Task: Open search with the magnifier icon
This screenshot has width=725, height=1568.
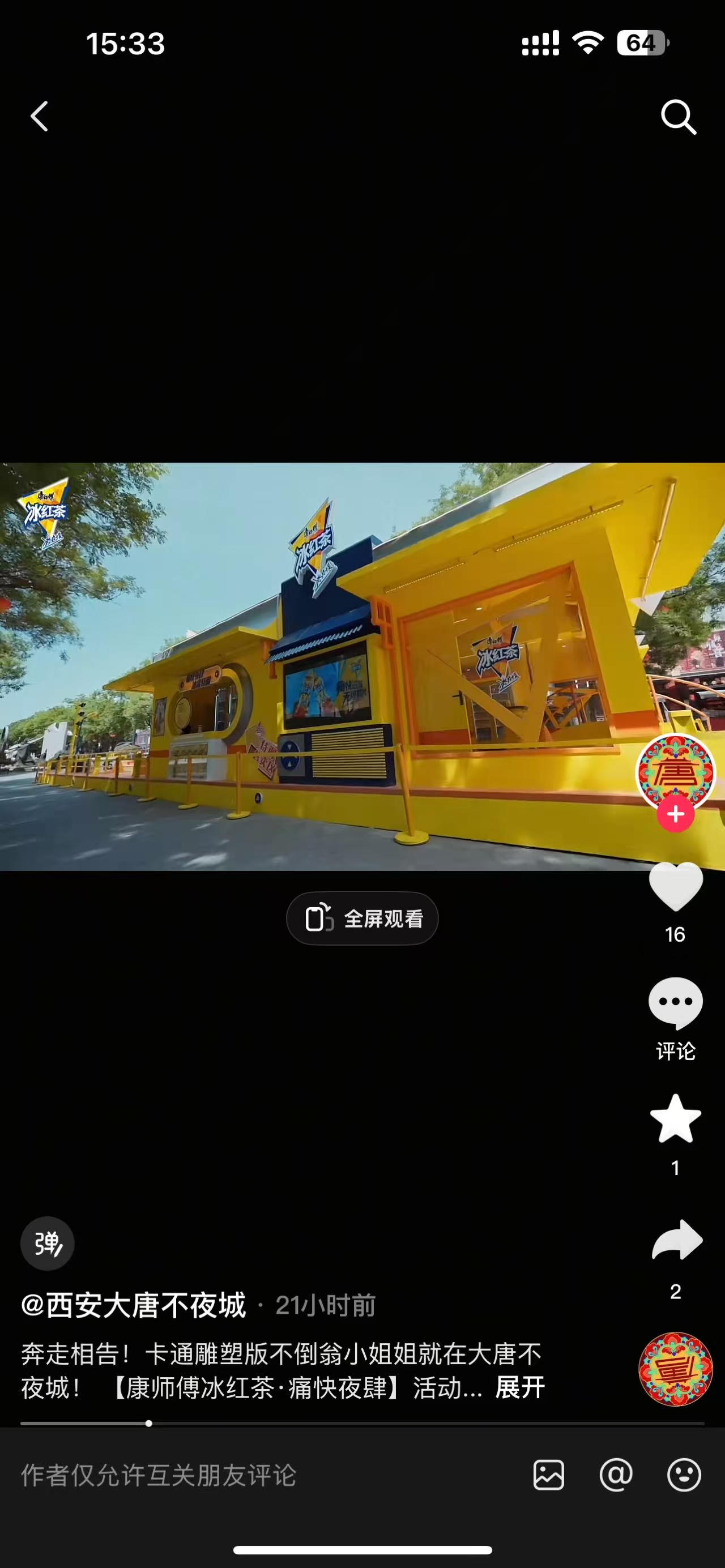Action: click(x=678, y=116)
